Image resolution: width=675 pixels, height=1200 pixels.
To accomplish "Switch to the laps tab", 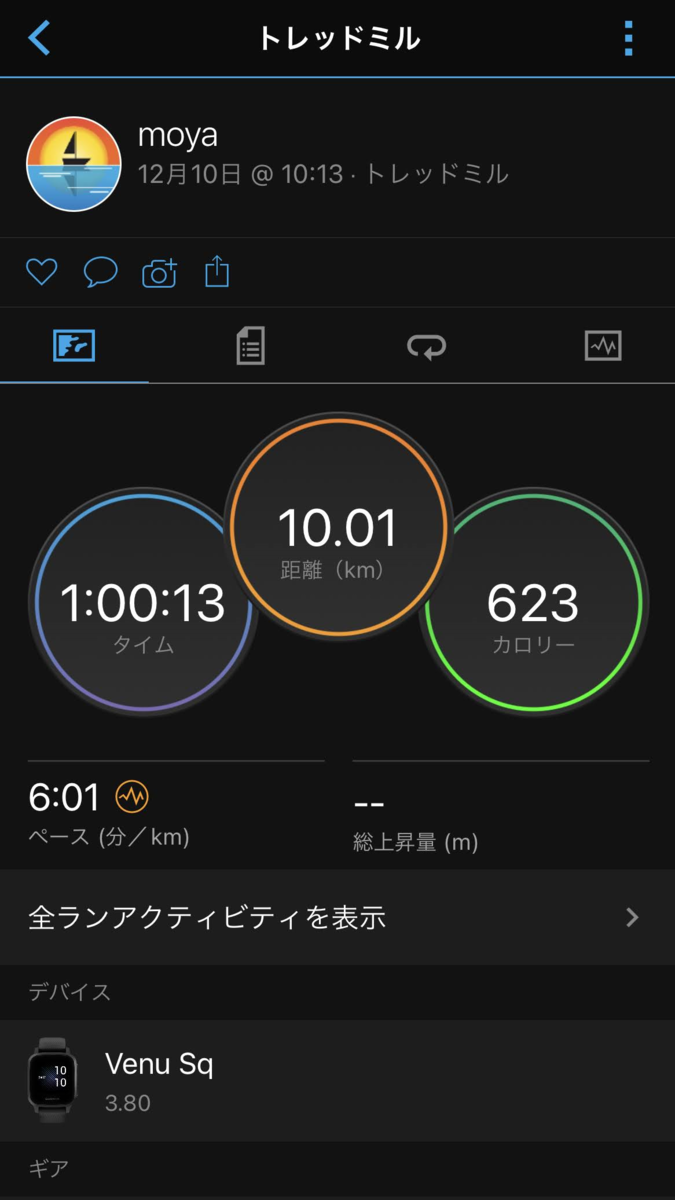I will [x=426, y=347].
